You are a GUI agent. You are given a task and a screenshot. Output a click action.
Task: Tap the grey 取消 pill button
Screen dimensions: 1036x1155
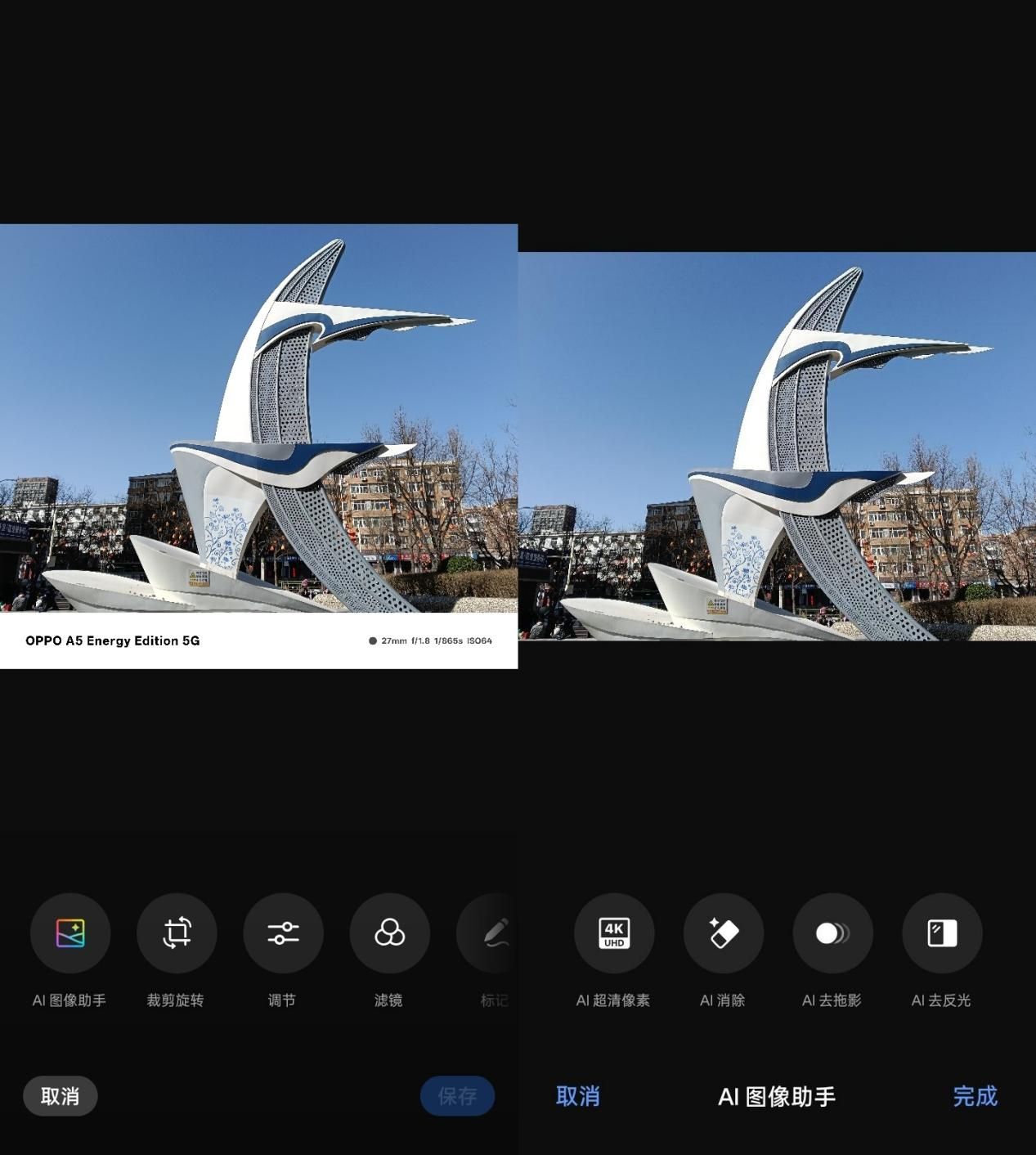coord(61,1096)
